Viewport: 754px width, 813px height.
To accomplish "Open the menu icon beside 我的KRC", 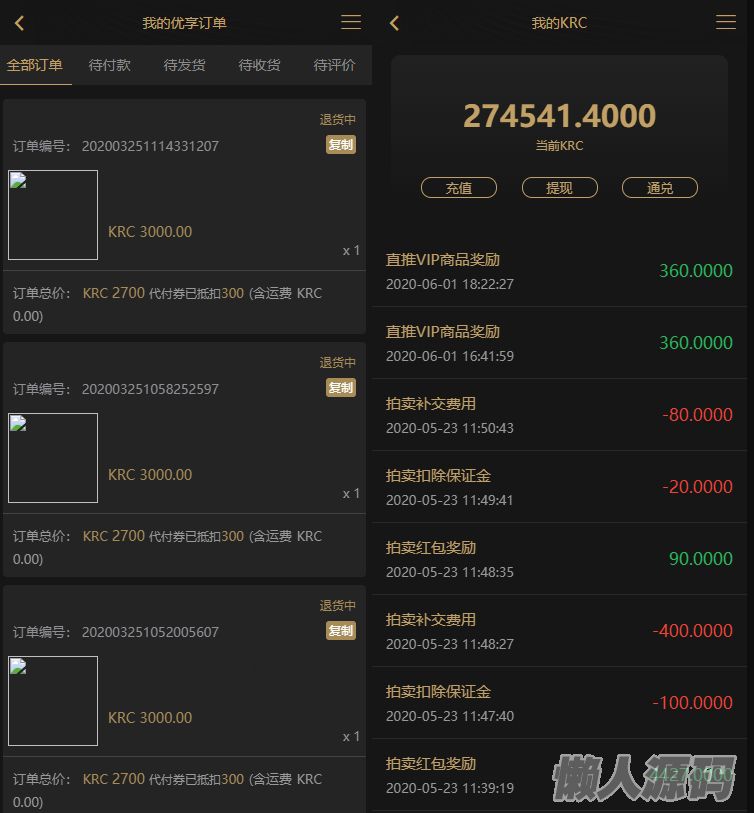I will pos(726,22).
